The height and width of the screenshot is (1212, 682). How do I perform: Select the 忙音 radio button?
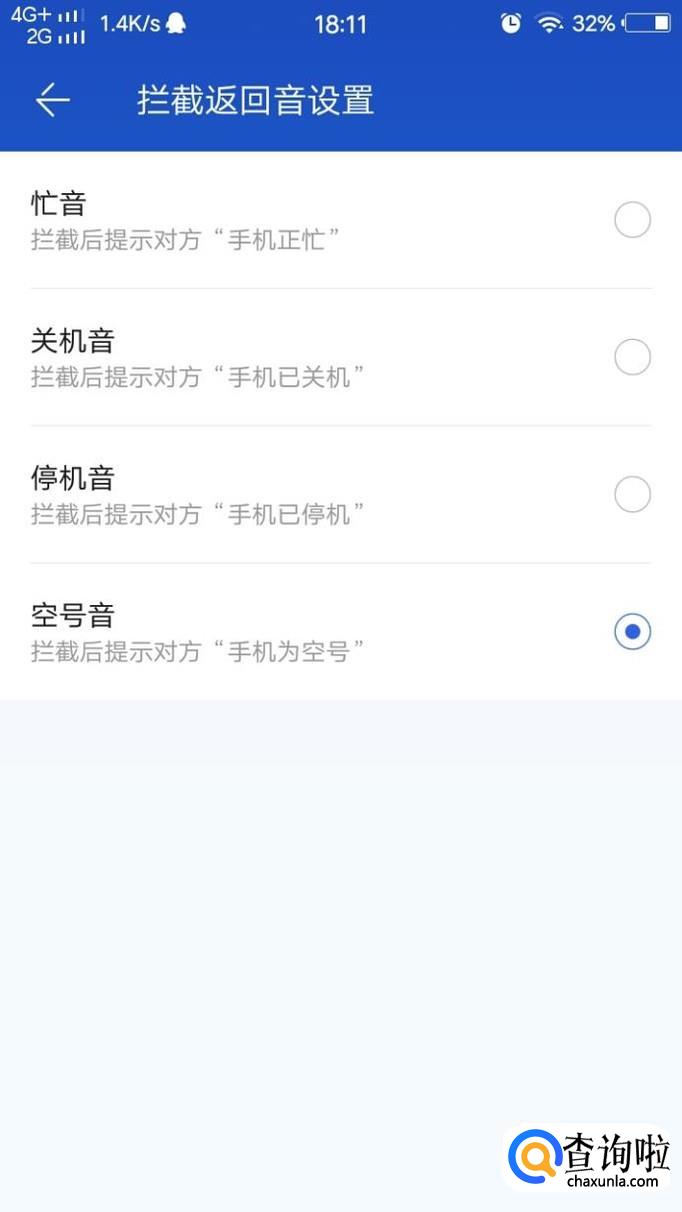632,220
